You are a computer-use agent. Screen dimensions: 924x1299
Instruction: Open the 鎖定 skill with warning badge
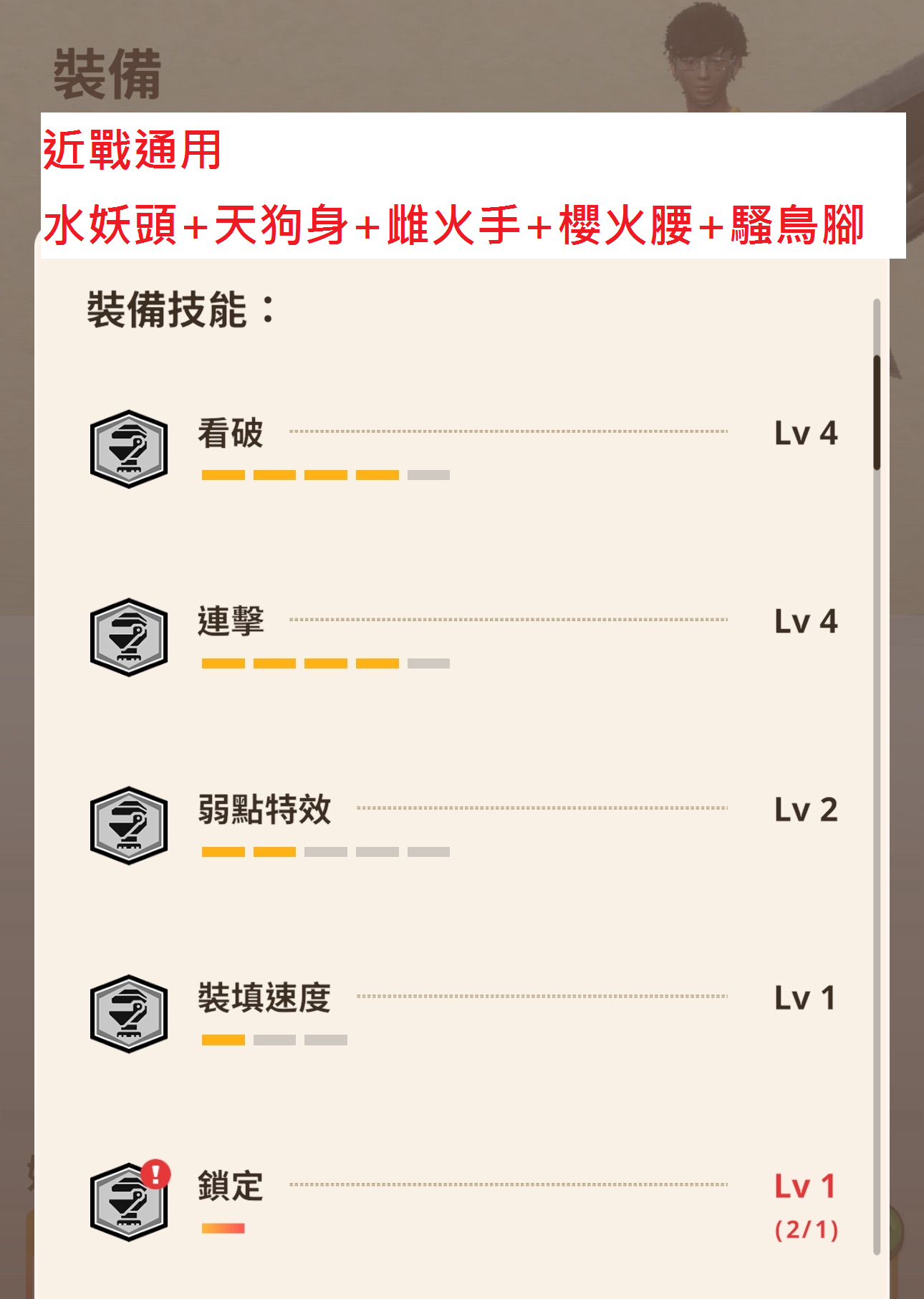[x=231, y=1187]
